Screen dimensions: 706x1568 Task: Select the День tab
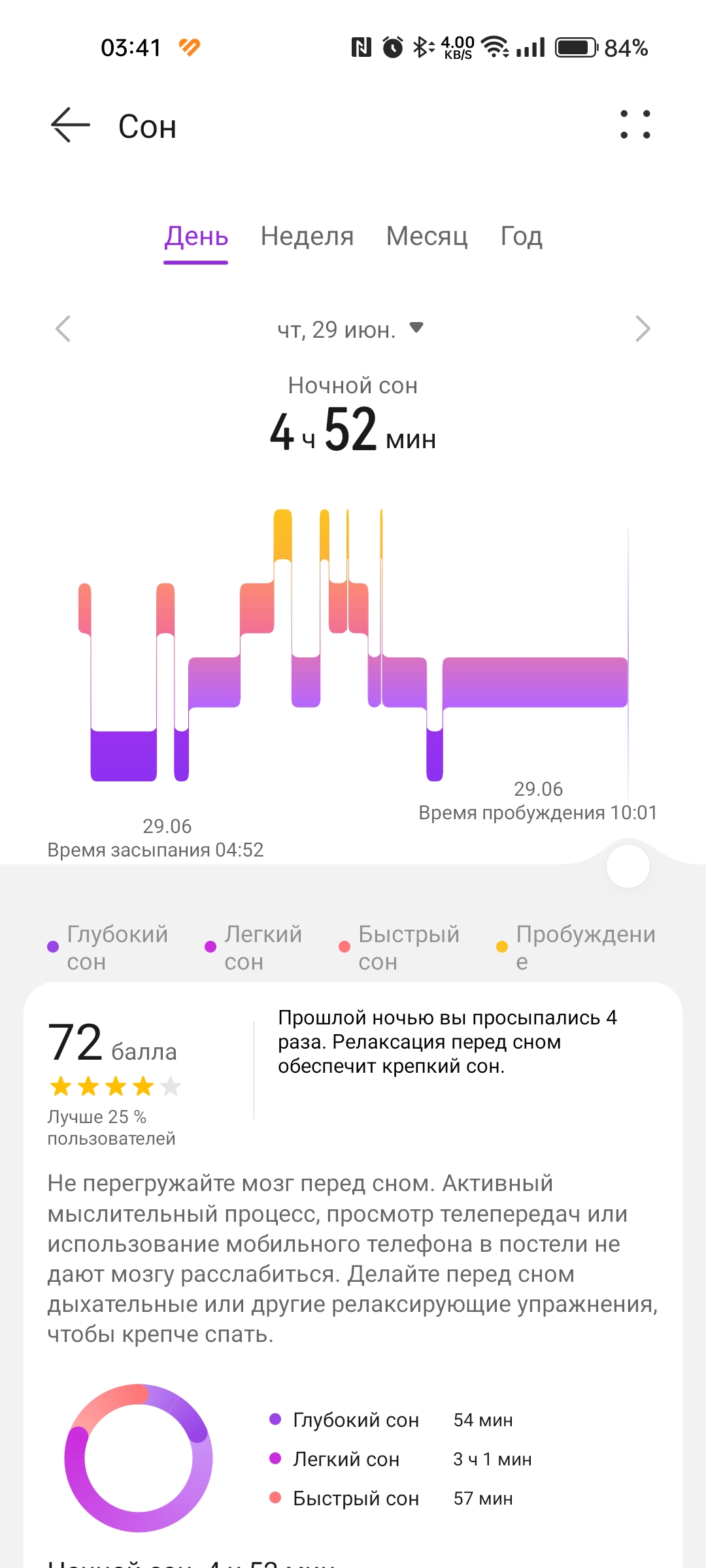tap(196, 236)
